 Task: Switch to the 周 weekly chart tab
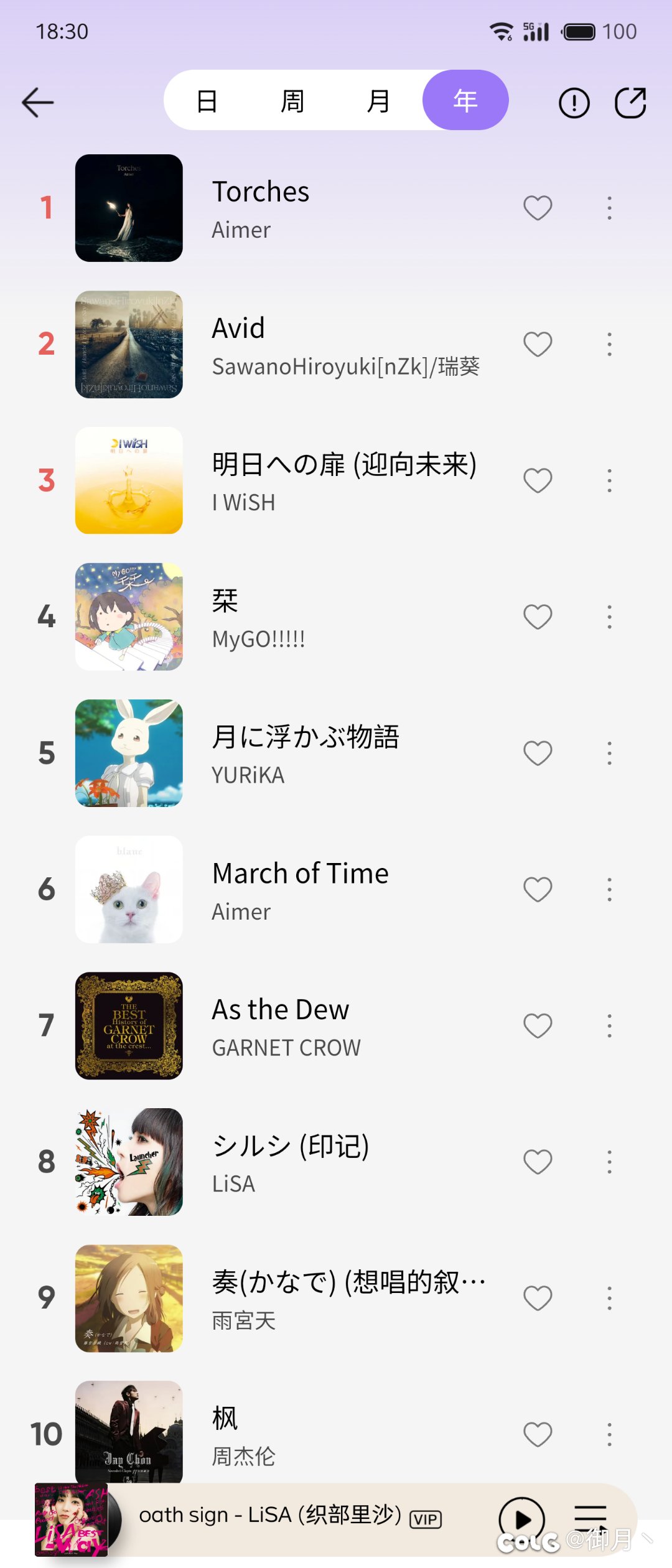(x=291, y=100)
